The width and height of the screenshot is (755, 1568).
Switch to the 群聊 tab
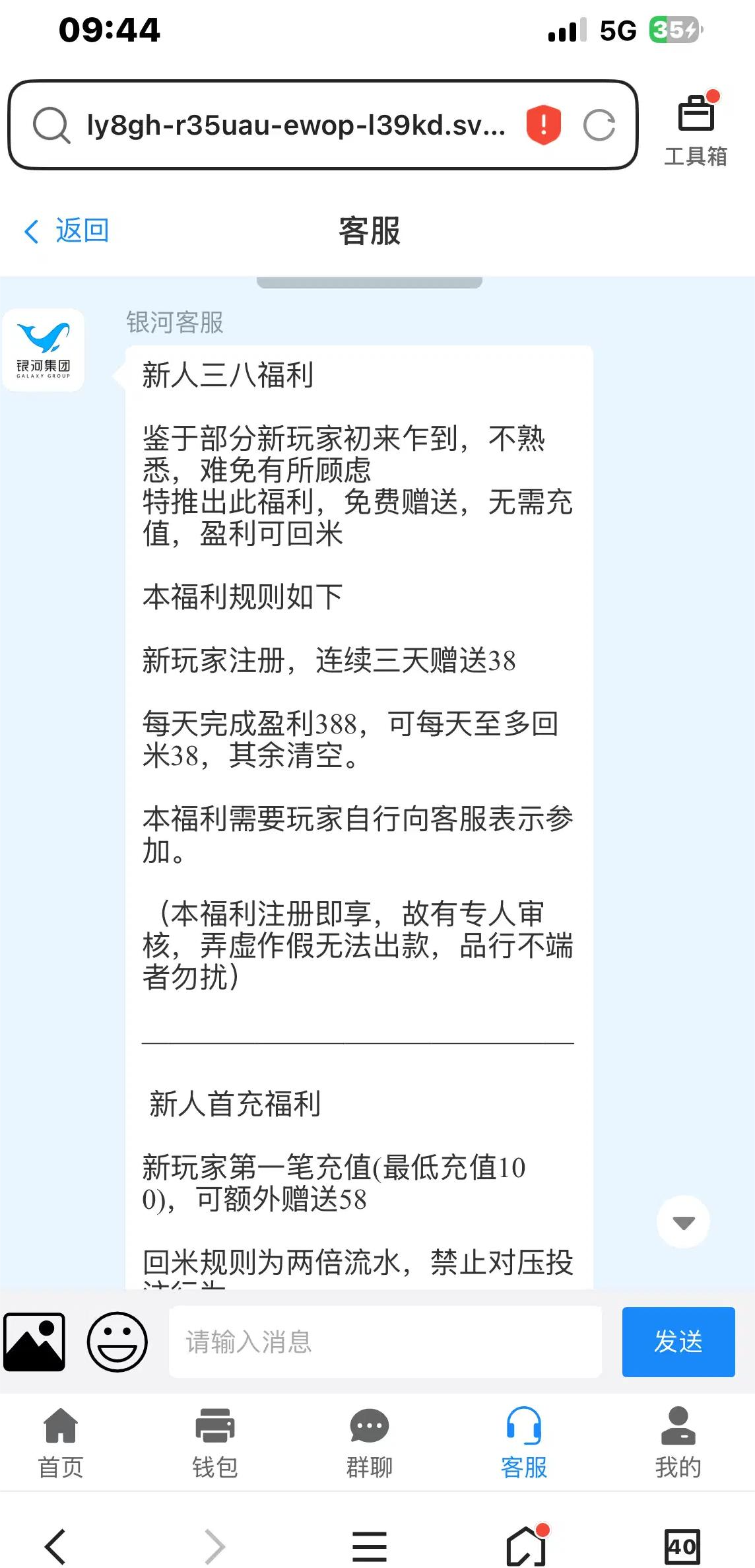point(370,1443)
